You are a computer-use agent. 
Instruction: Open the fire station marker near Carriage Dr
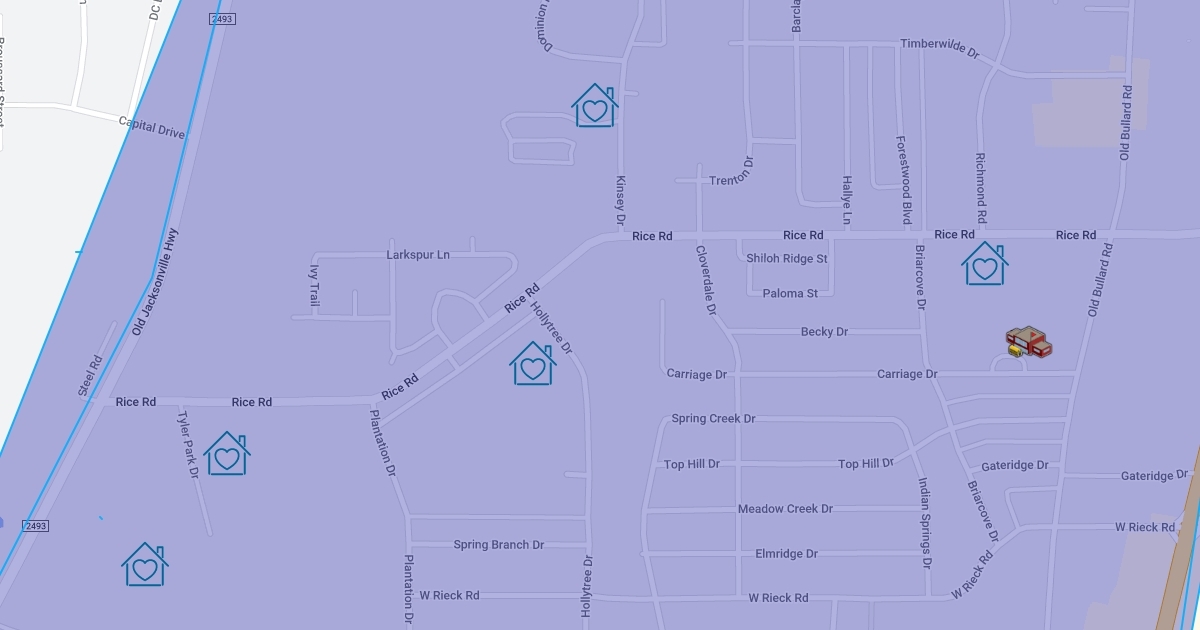pos(1029,342)
